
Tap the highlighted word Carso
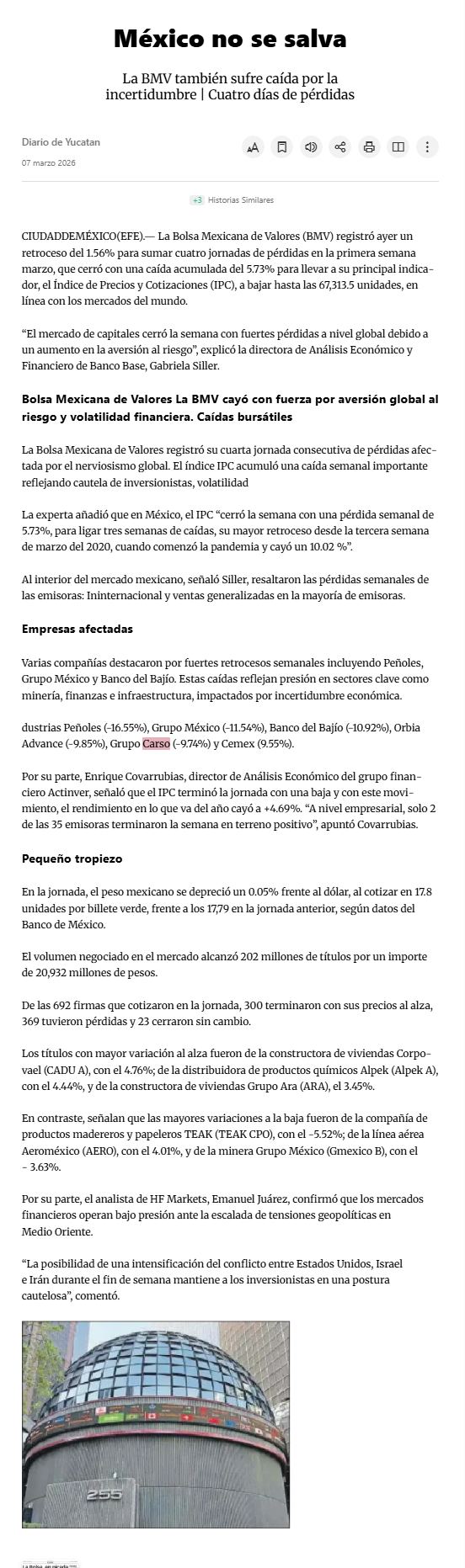(x=157, y=744)
